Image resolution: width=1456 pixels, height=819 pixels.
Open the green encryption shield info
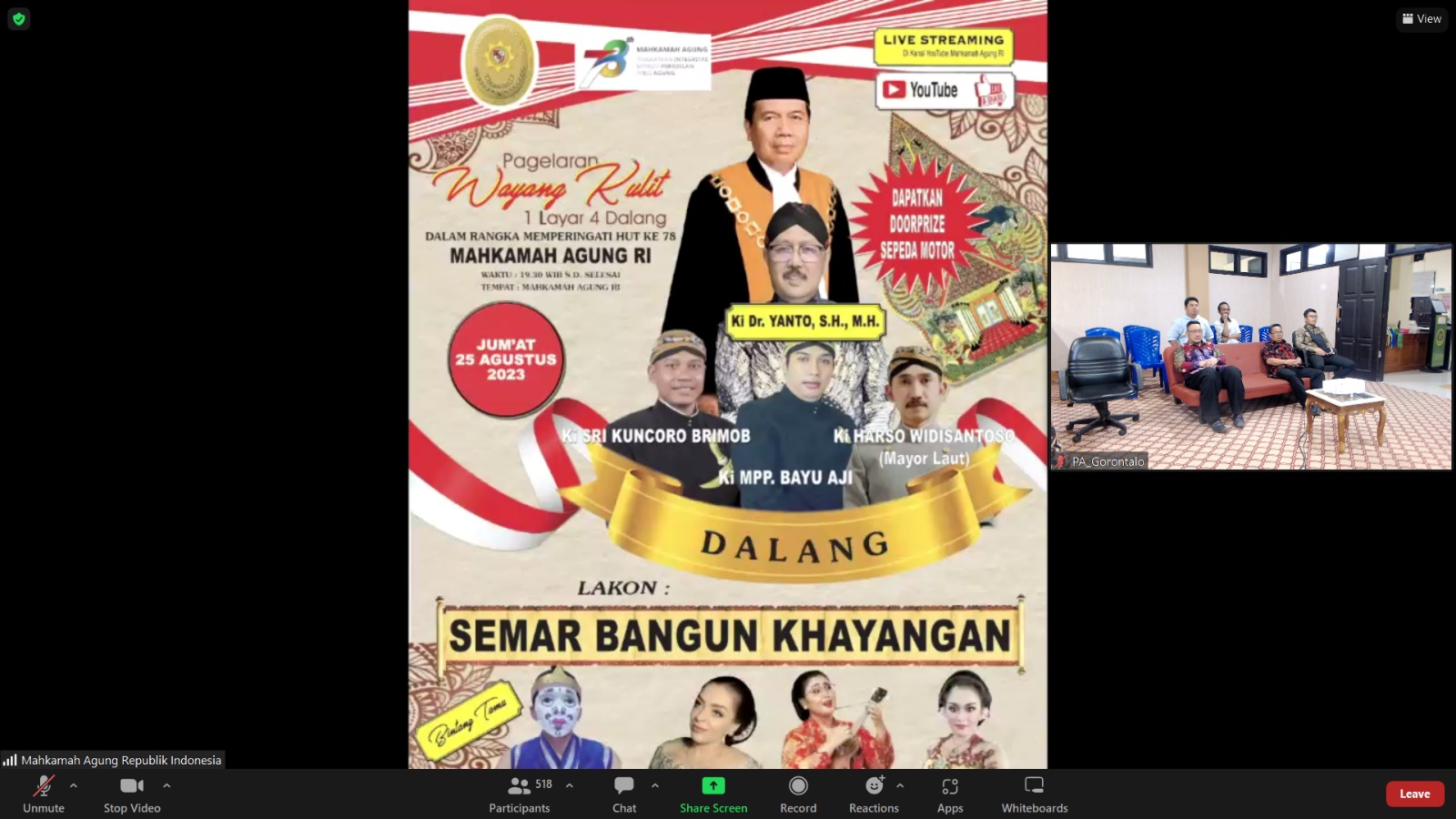pos(18,18)
